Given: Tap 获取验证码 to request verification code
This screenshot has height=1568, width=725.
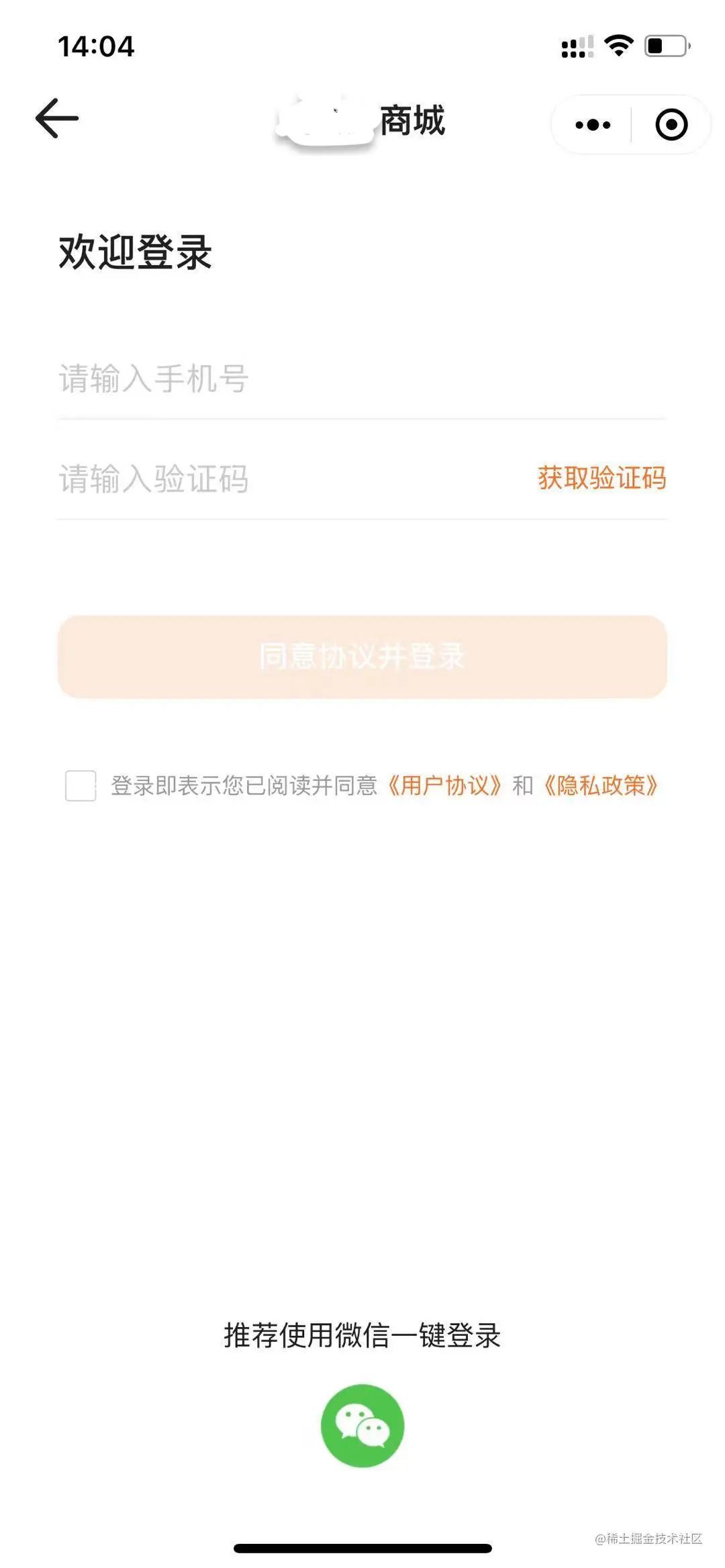Looking at the screenshot, I should (x=601, y=478).
